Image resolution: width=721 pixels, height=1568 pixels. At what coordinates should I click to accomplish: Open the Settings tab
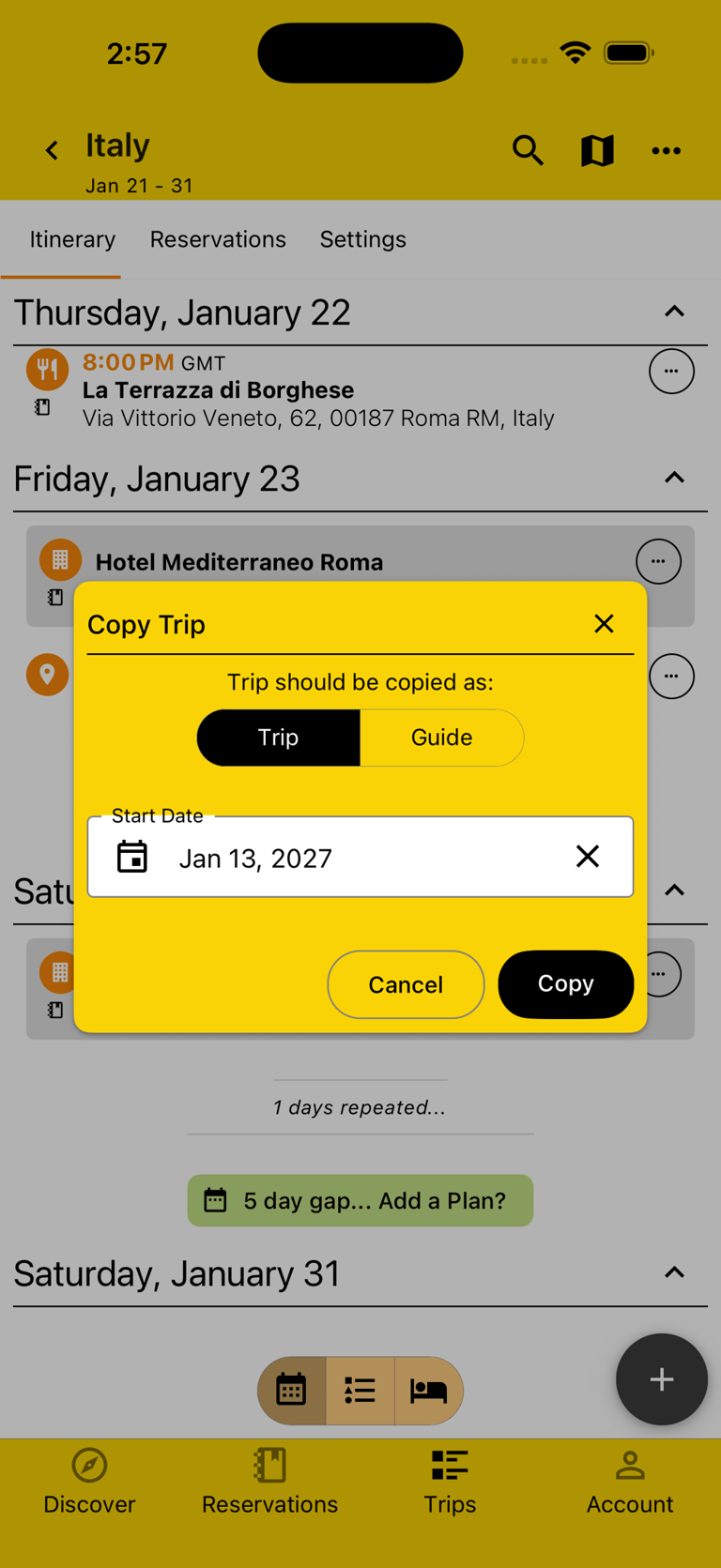(x=363, y=239)
